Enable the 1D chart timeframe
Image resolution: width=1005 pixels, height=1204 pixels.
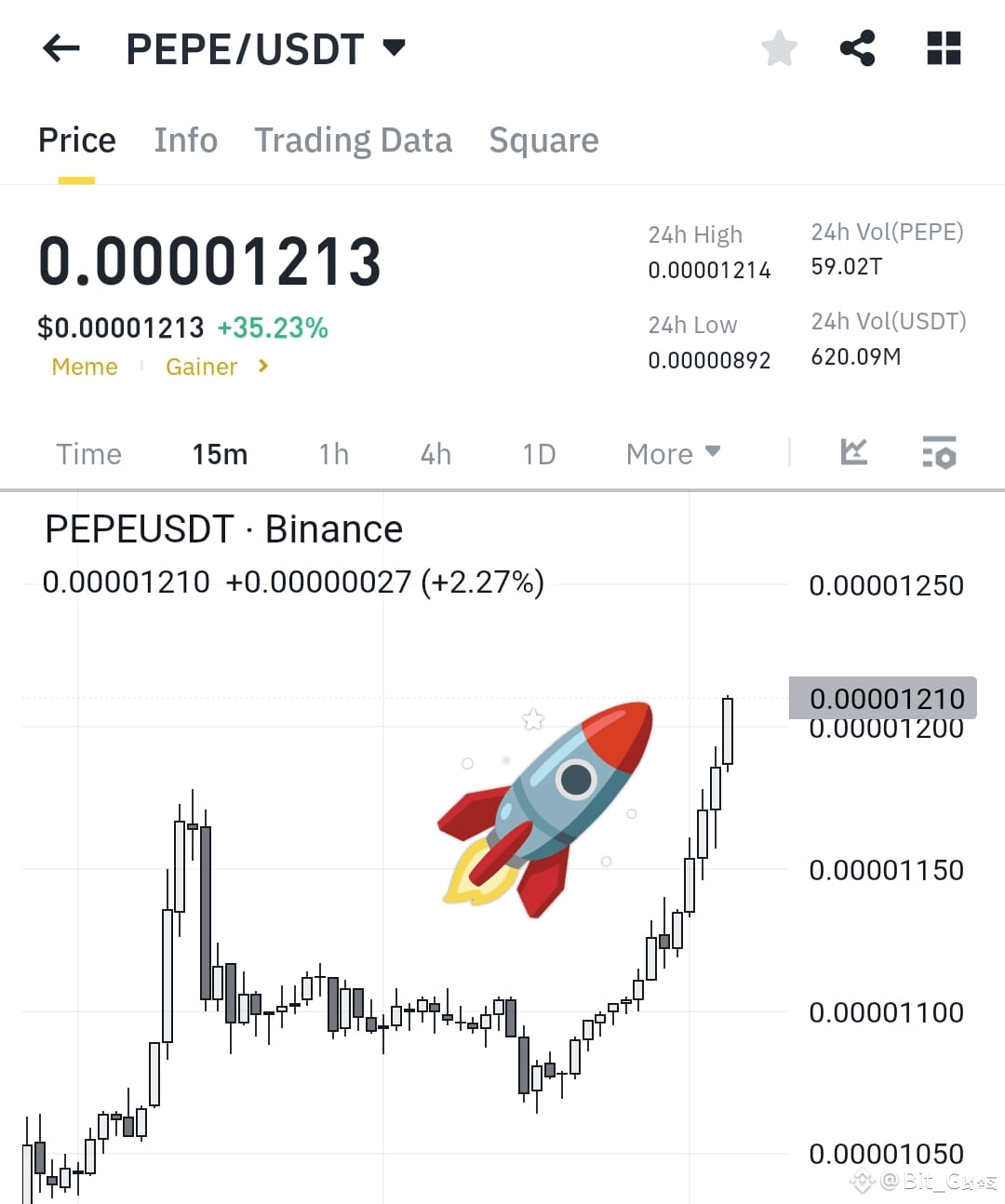tap(538, 454)
